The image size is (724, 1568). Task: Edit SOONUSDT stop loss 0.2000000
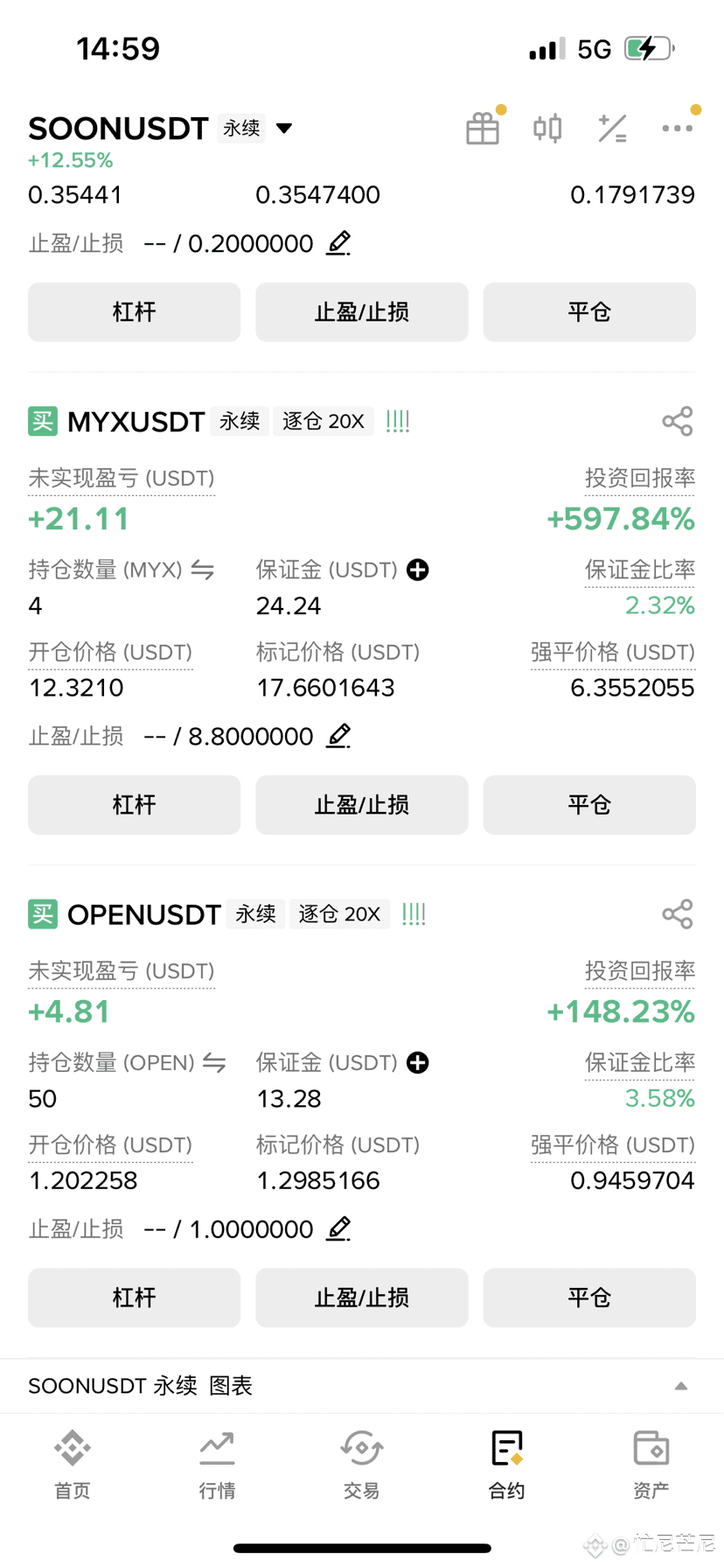pos(338,243)
